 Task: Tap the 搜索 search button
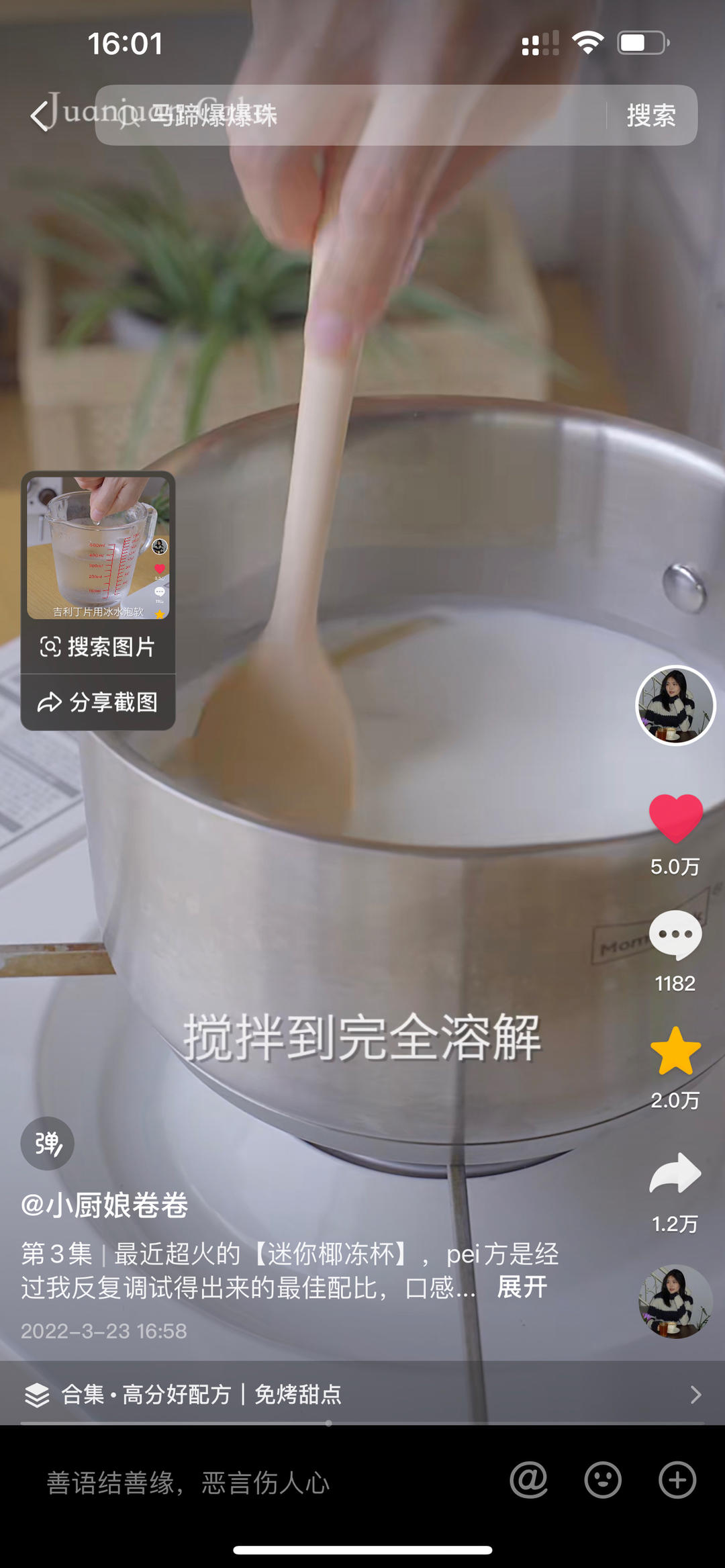pyautogui.click(x=652, y=116)
